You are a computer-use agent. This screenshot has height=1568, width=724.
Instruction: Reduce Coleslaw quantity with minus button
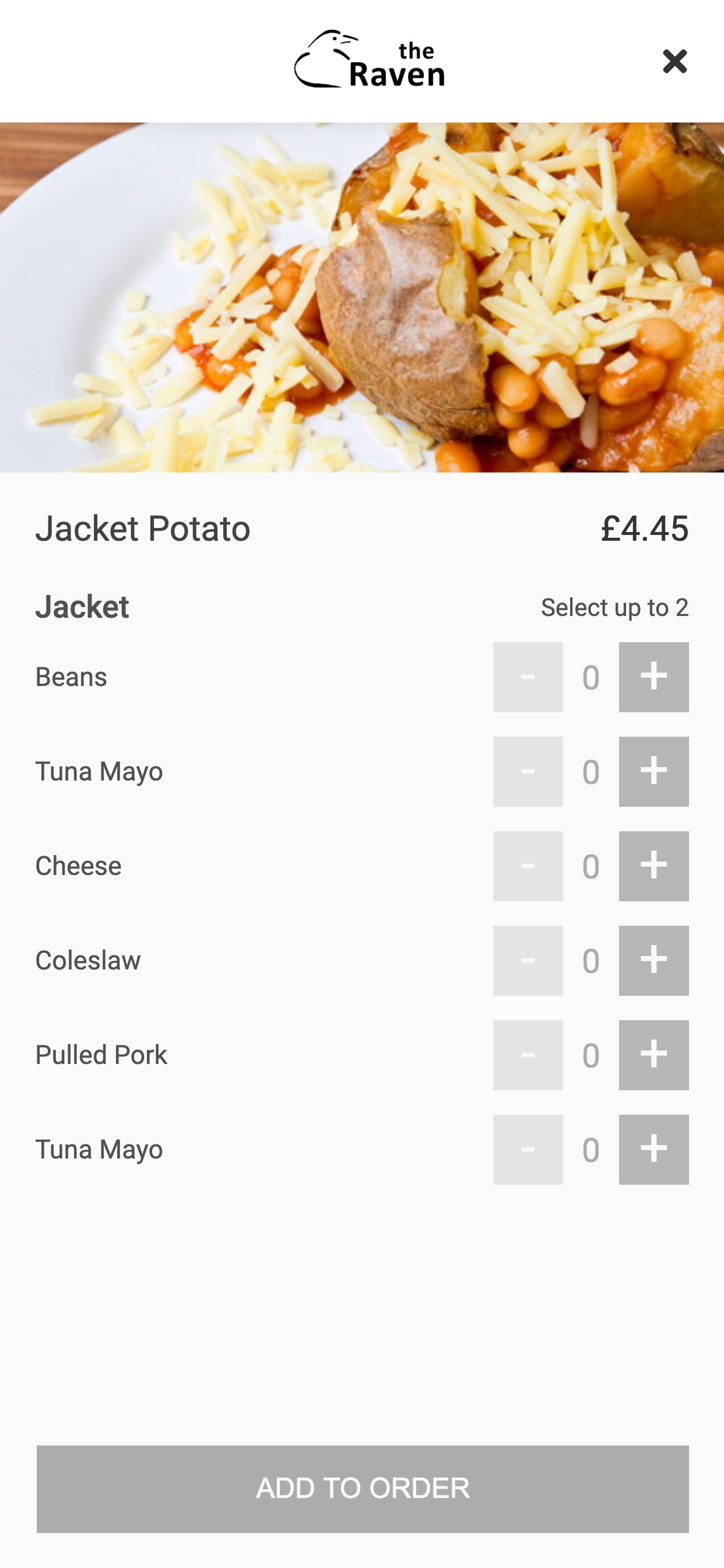tap(528, 961)
